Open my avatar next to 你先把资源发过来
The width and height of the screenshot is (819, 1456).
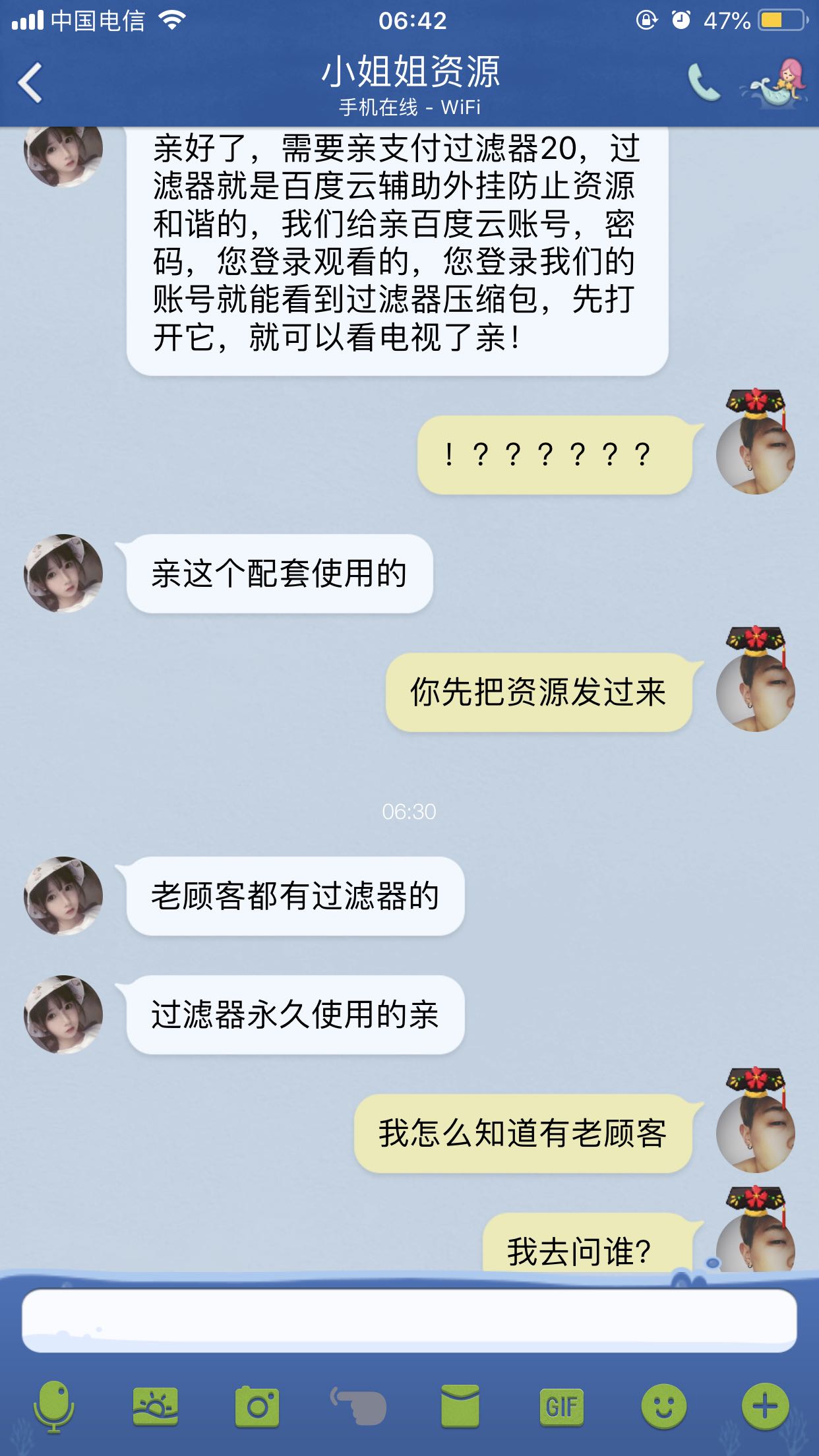click(756, 692)
